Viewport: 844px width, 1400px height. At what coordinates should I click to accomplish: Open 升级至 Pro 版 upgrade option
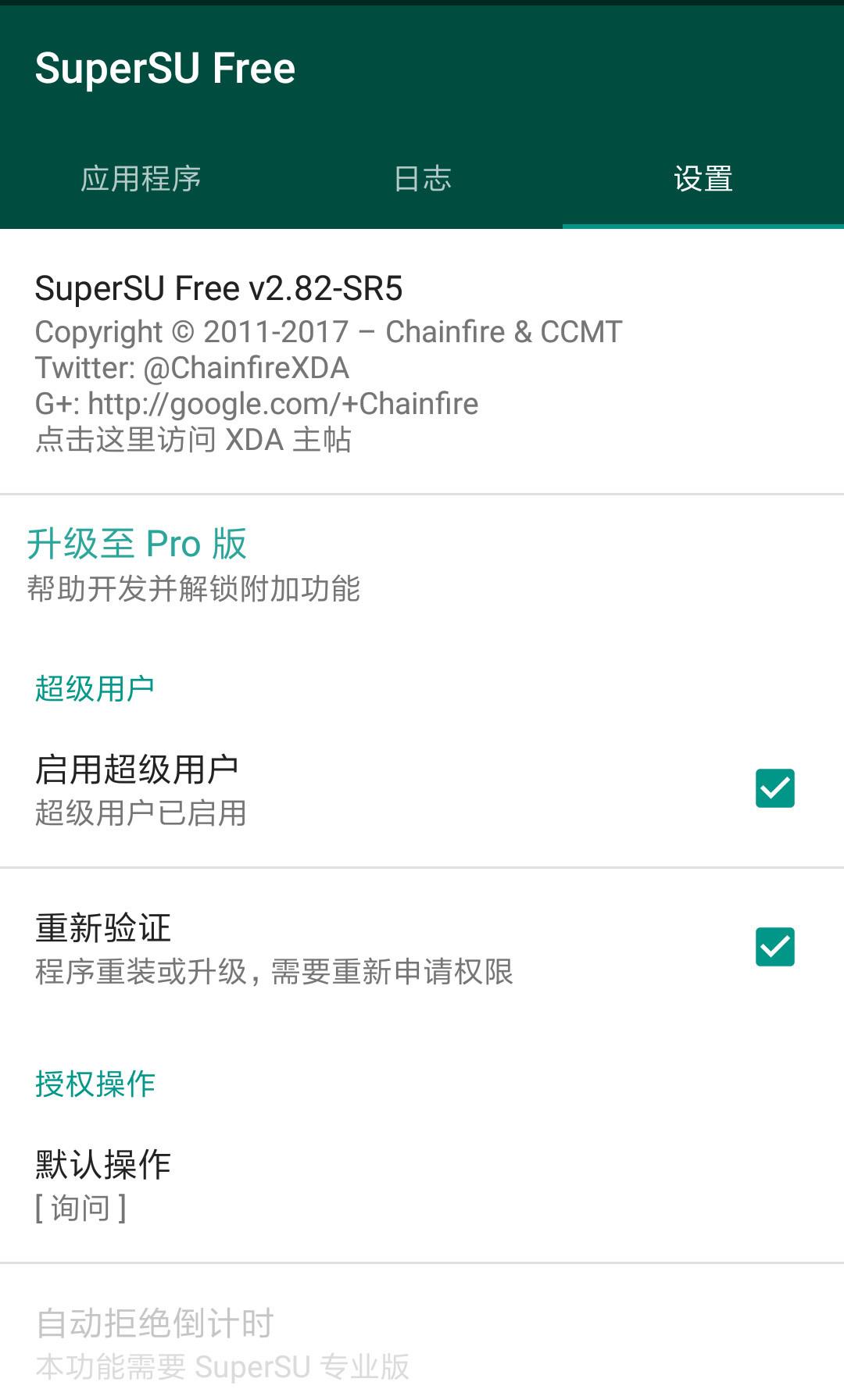point(195,564)
